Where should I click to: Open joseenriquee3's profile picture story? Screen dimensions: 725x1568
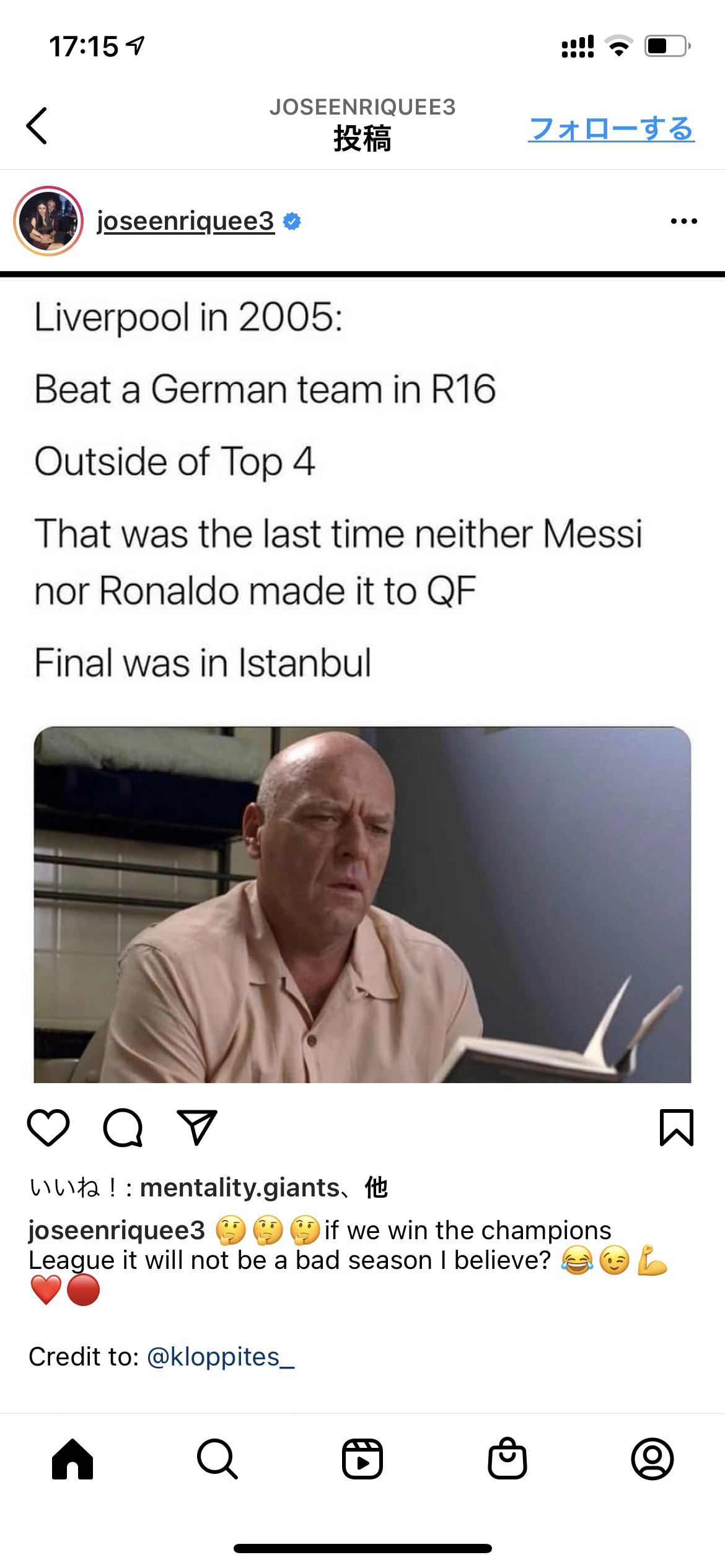tap(48, 221)
